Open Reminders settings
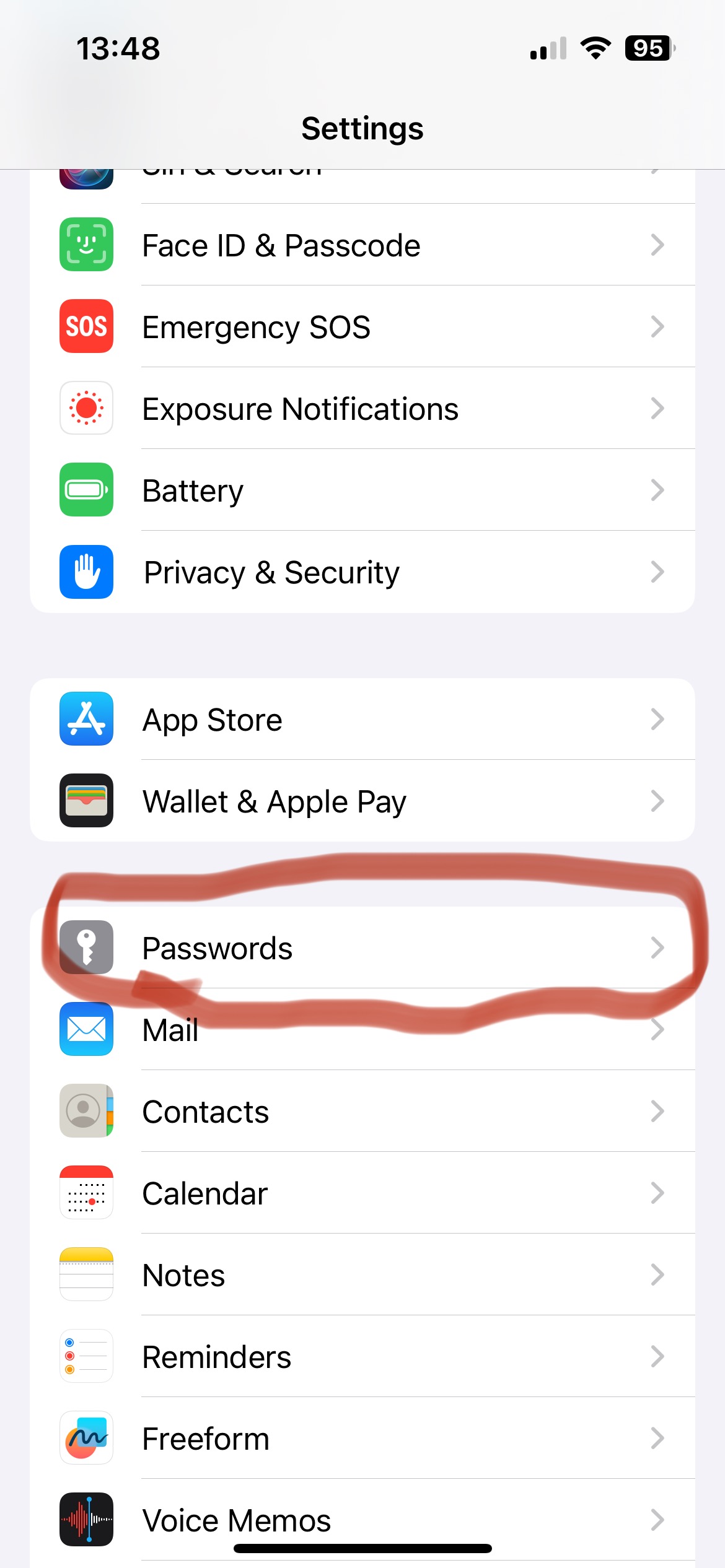This screenshot has width=725, height=1568. [362, 1356]
